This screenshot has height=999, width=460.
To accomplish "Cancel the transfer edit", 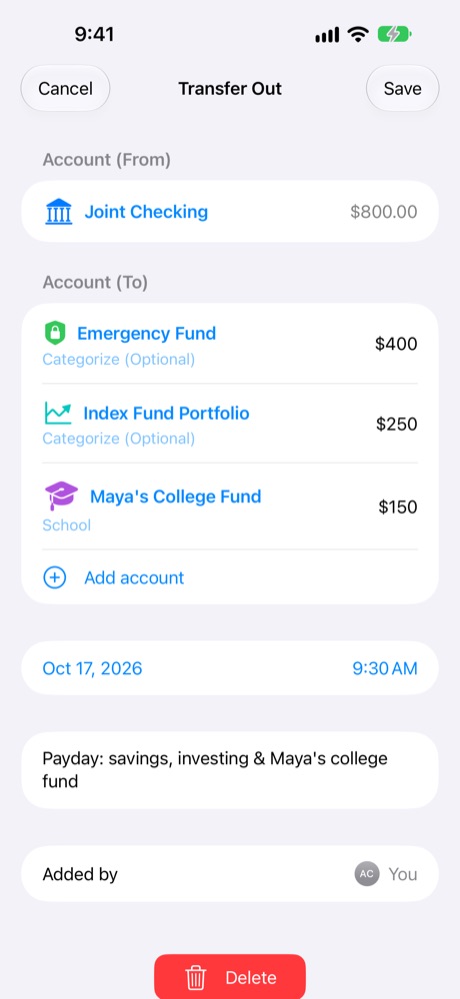I will point(65,89).
